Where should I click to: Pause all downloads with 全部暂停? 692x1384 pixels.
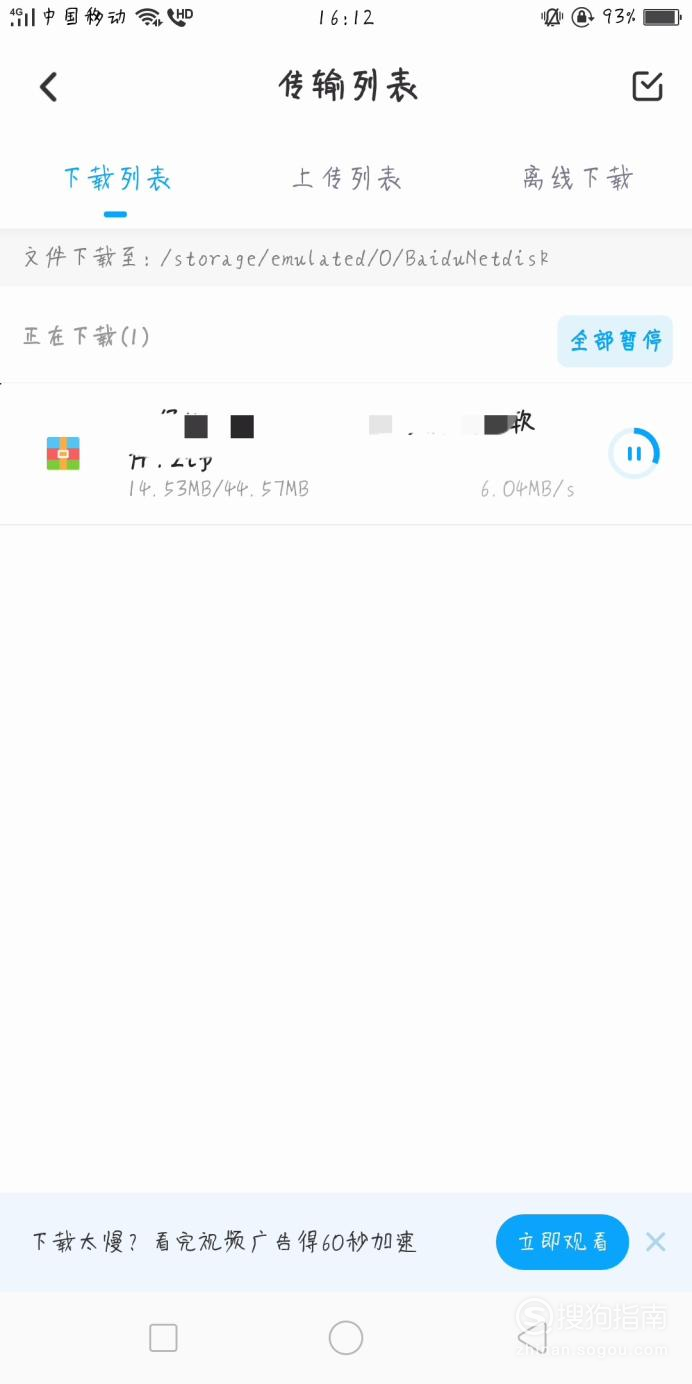coord(615,341)
